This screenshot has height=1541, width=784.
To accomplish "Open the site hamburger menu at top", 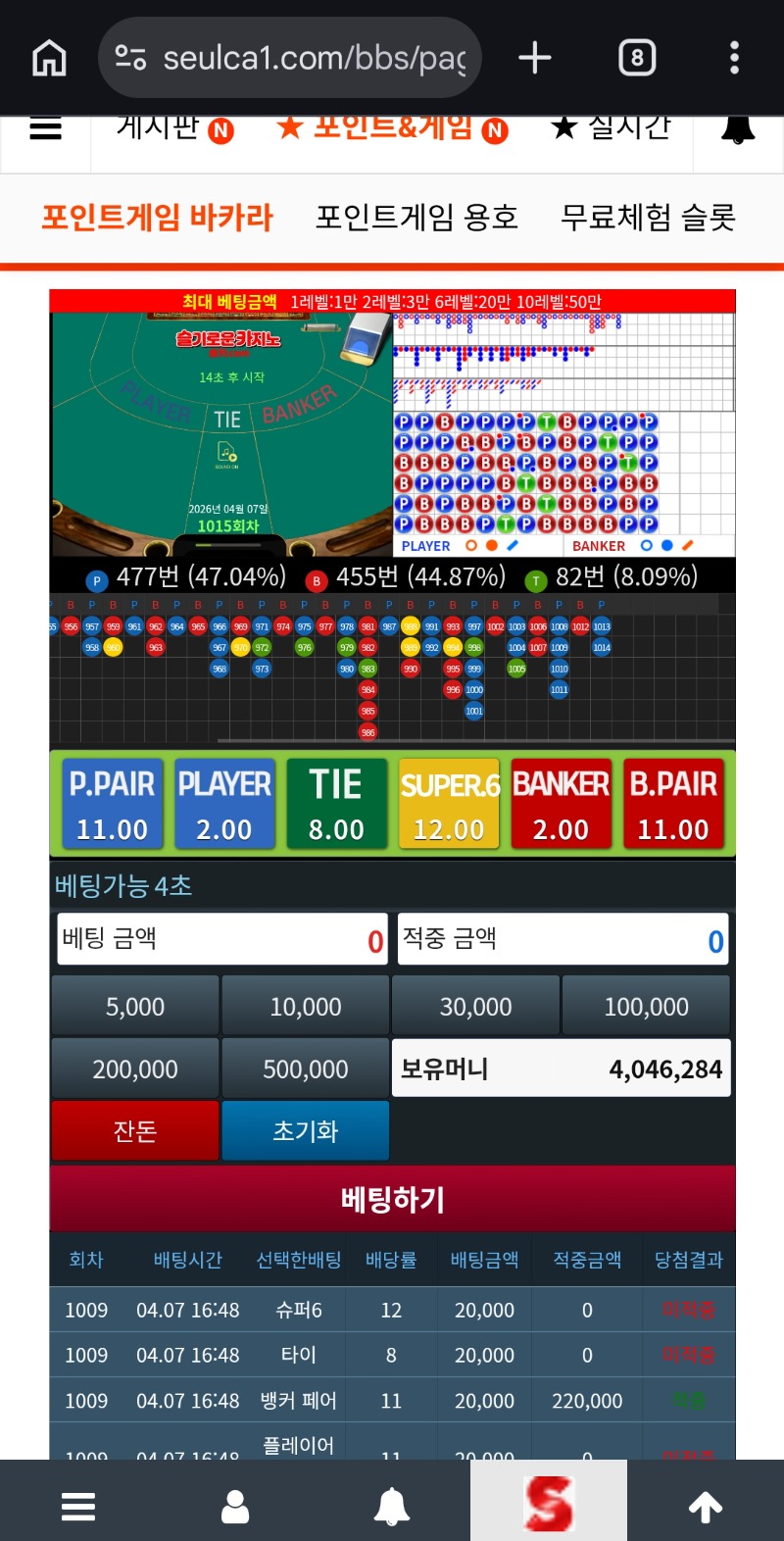I will point(45,128).
